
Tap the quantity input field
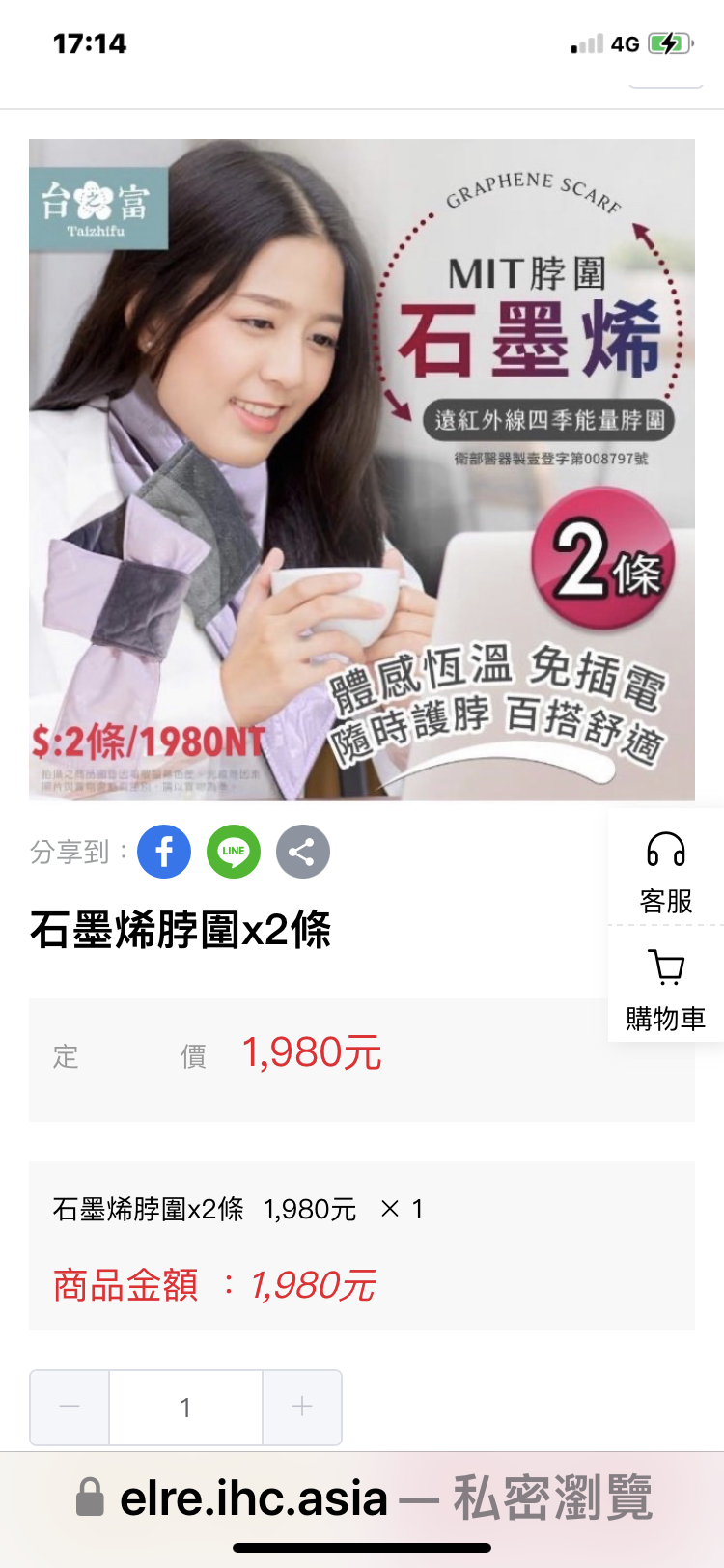[x=185, y=1408]
